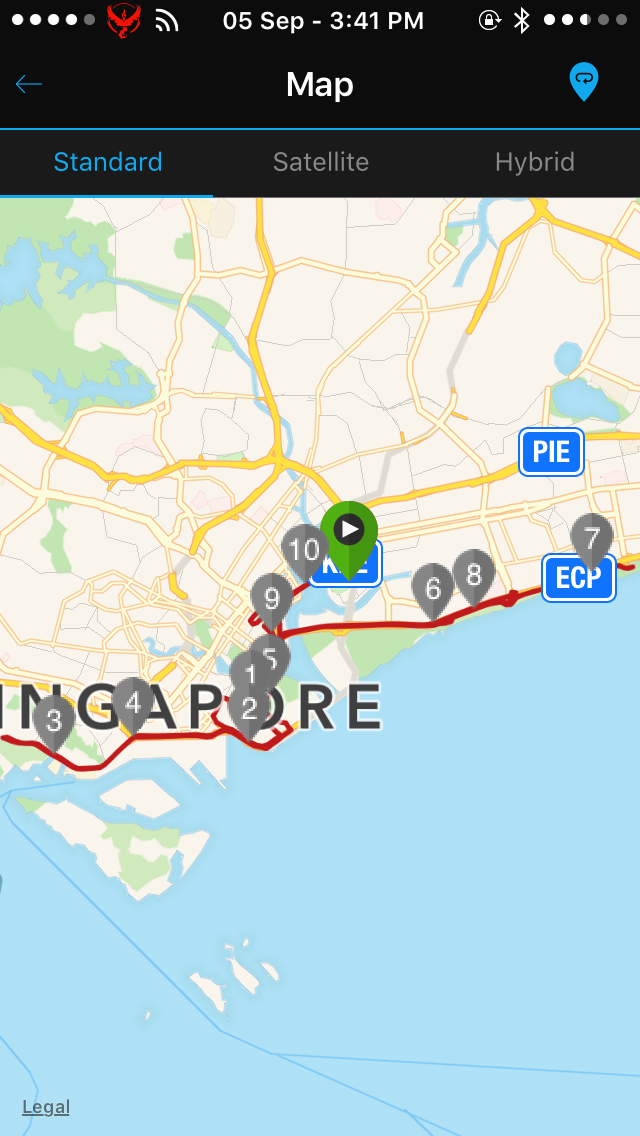Image resolution: width=640 pixels, height=1136 pixels.
Task: Tap the green start marker pin
Action: point(349,533)
